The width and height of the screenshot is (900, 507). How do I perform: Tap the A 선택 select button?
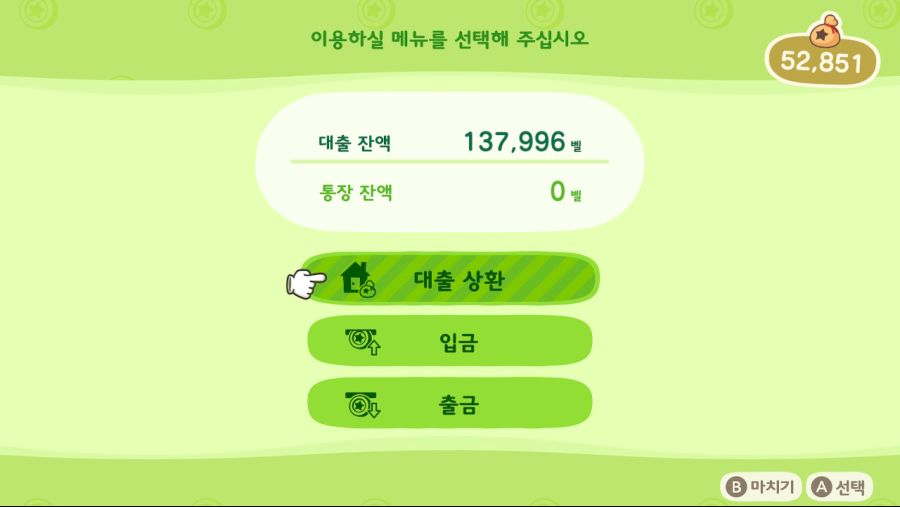[839, 487]
